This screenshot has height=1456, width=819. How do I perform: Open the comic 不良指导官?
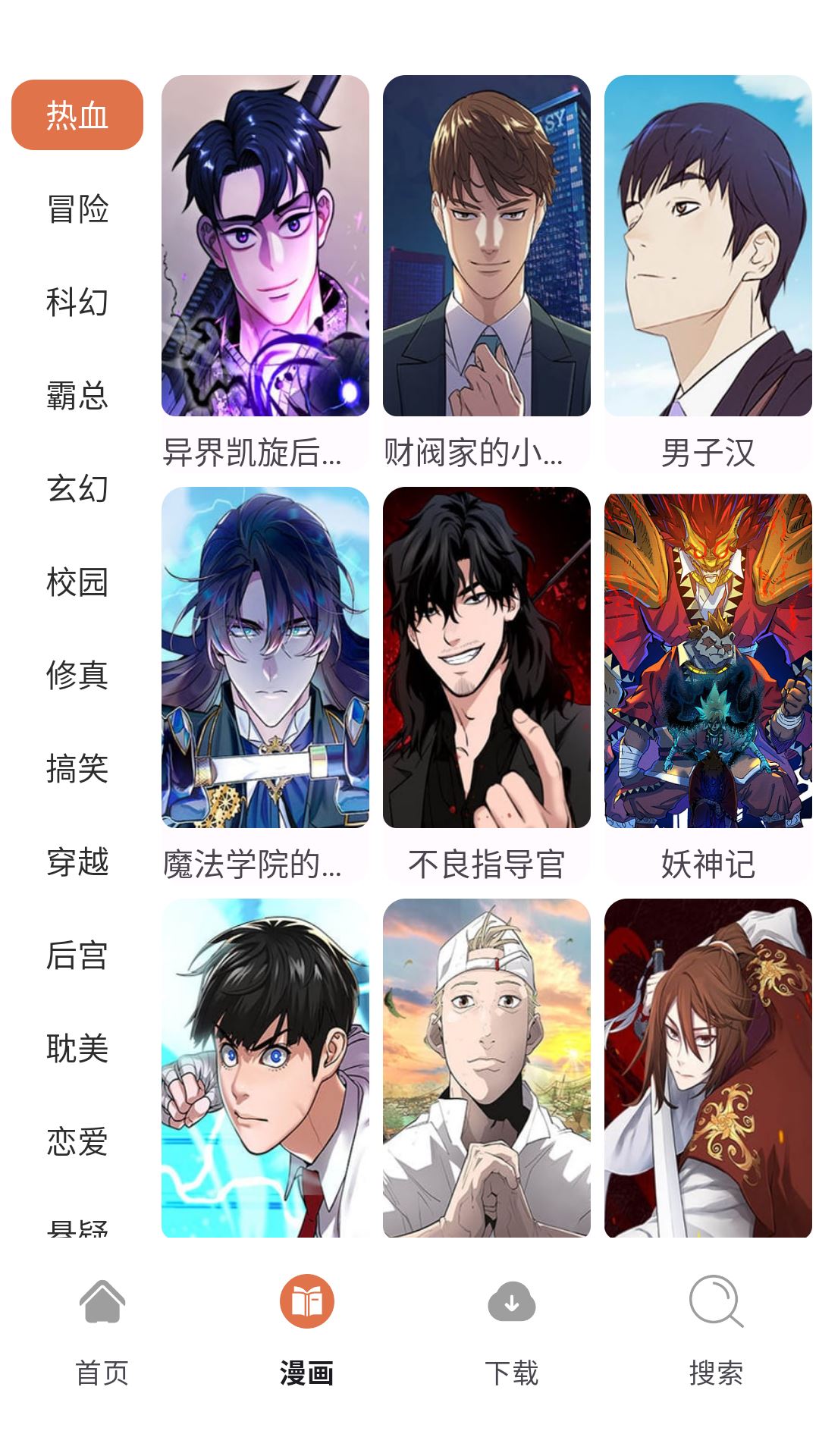tap(487, 686)
